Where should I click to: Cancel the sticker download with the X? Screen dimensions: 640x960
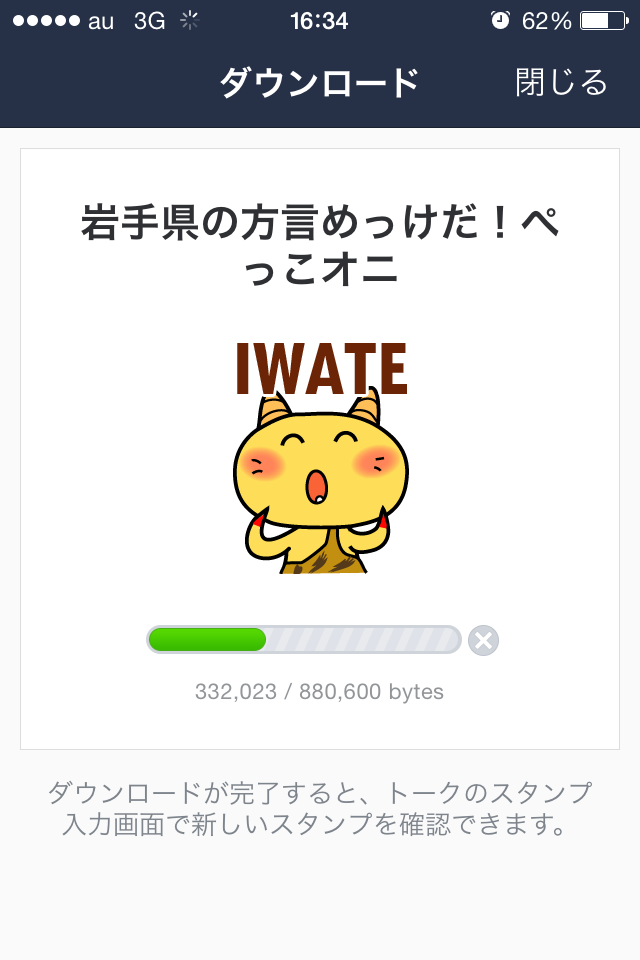coord(483,640)
